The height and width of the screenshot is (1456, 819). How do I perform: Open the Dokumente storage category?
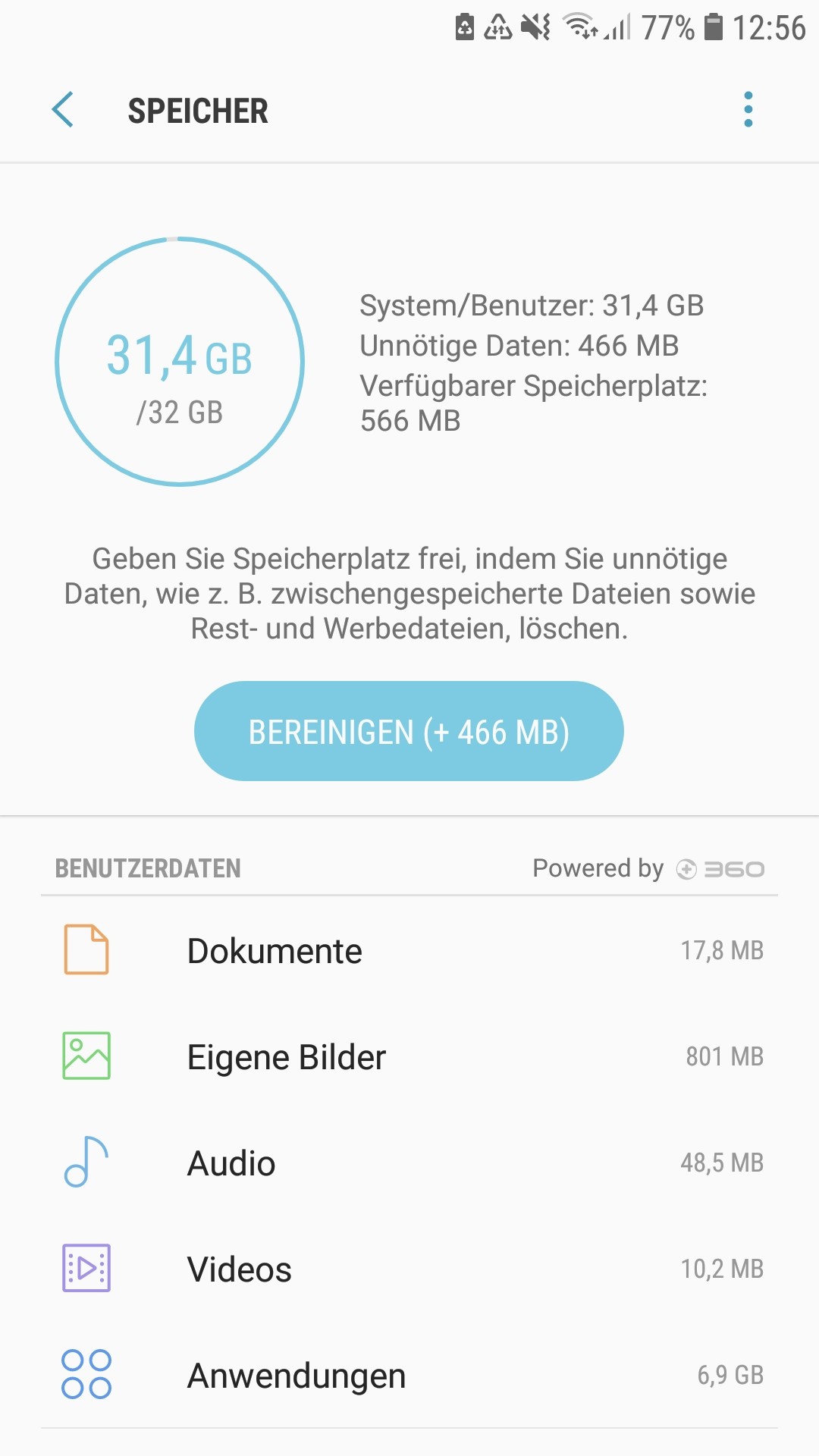tap(409, 950)
